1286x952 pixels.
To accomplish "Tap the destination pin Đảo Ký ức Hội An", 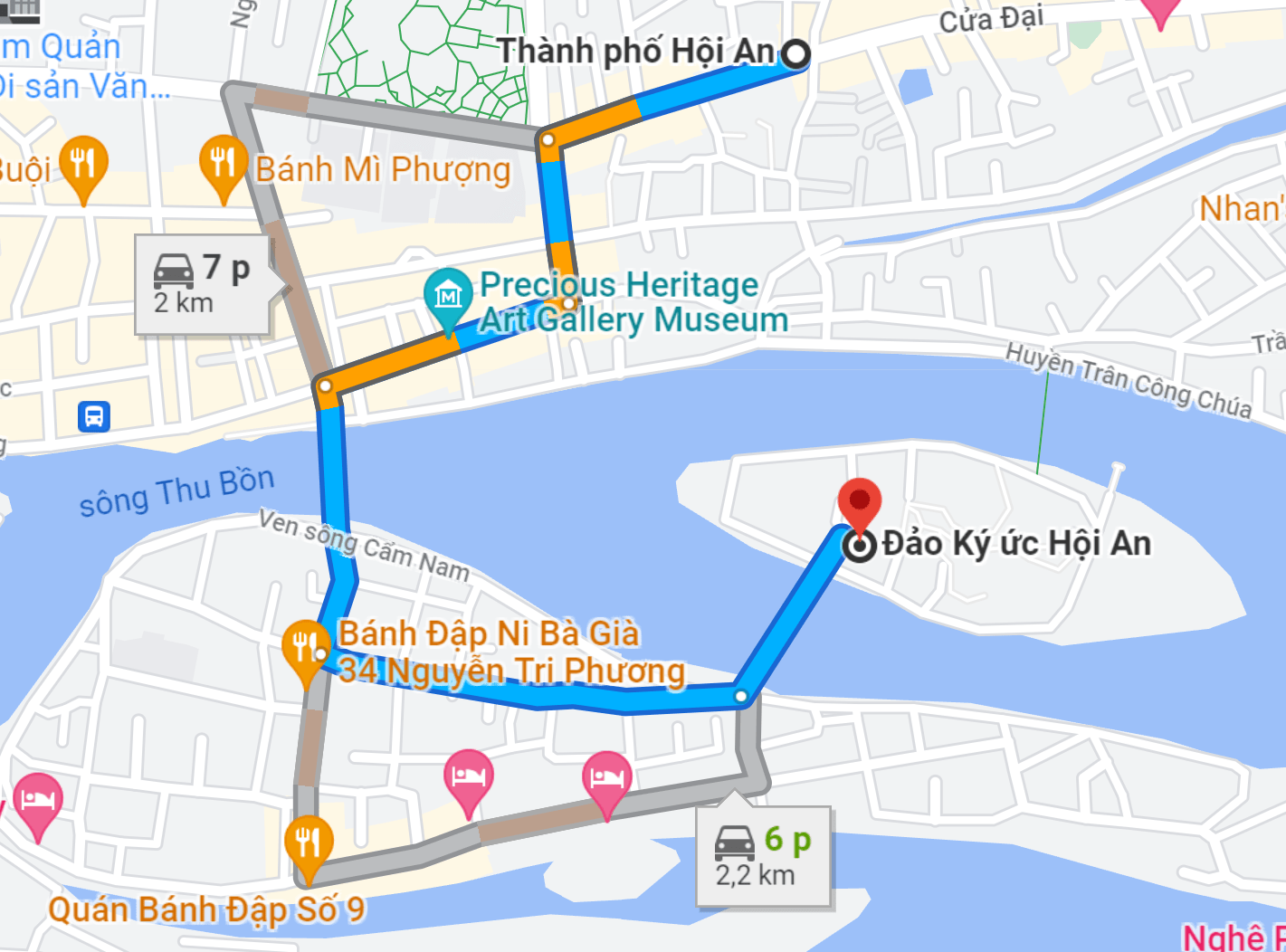I will pos(859,503).
